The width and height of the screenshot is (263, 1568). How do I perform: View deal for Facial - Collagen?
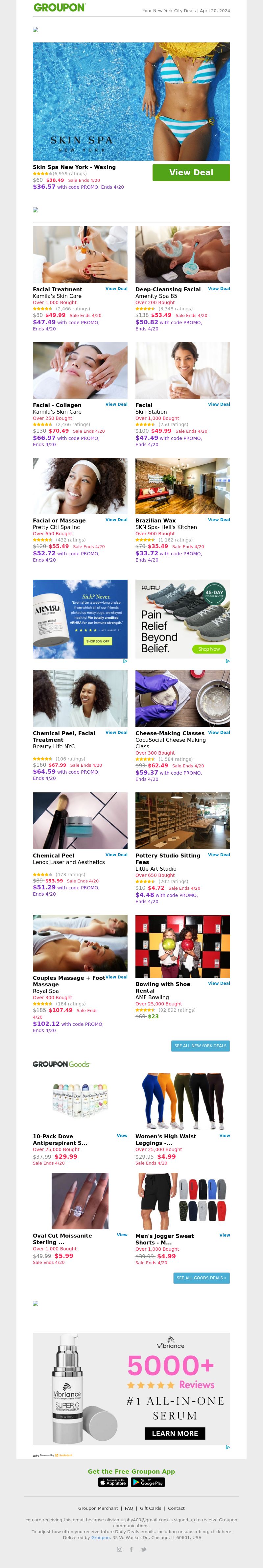(116, 404)
